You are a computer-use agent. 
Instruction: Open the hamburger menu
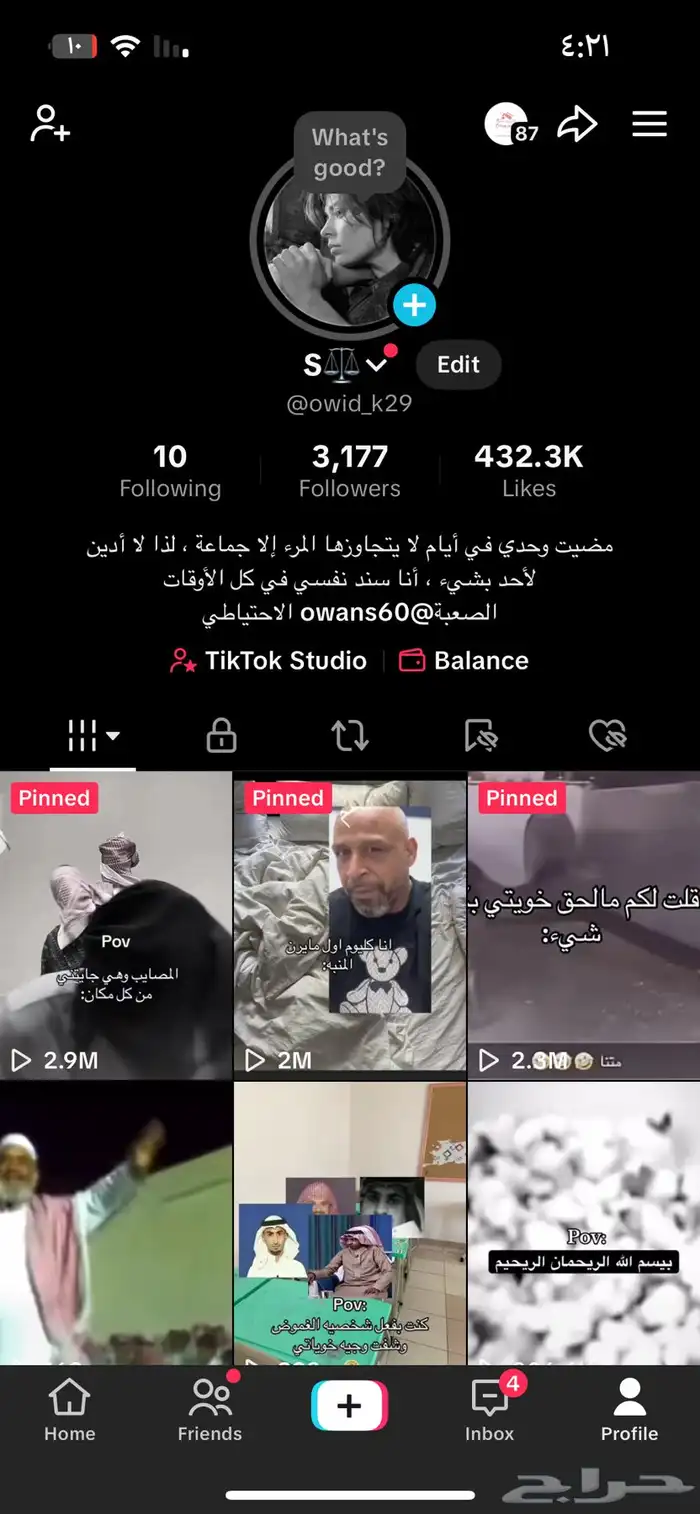[x=649, y=124]
